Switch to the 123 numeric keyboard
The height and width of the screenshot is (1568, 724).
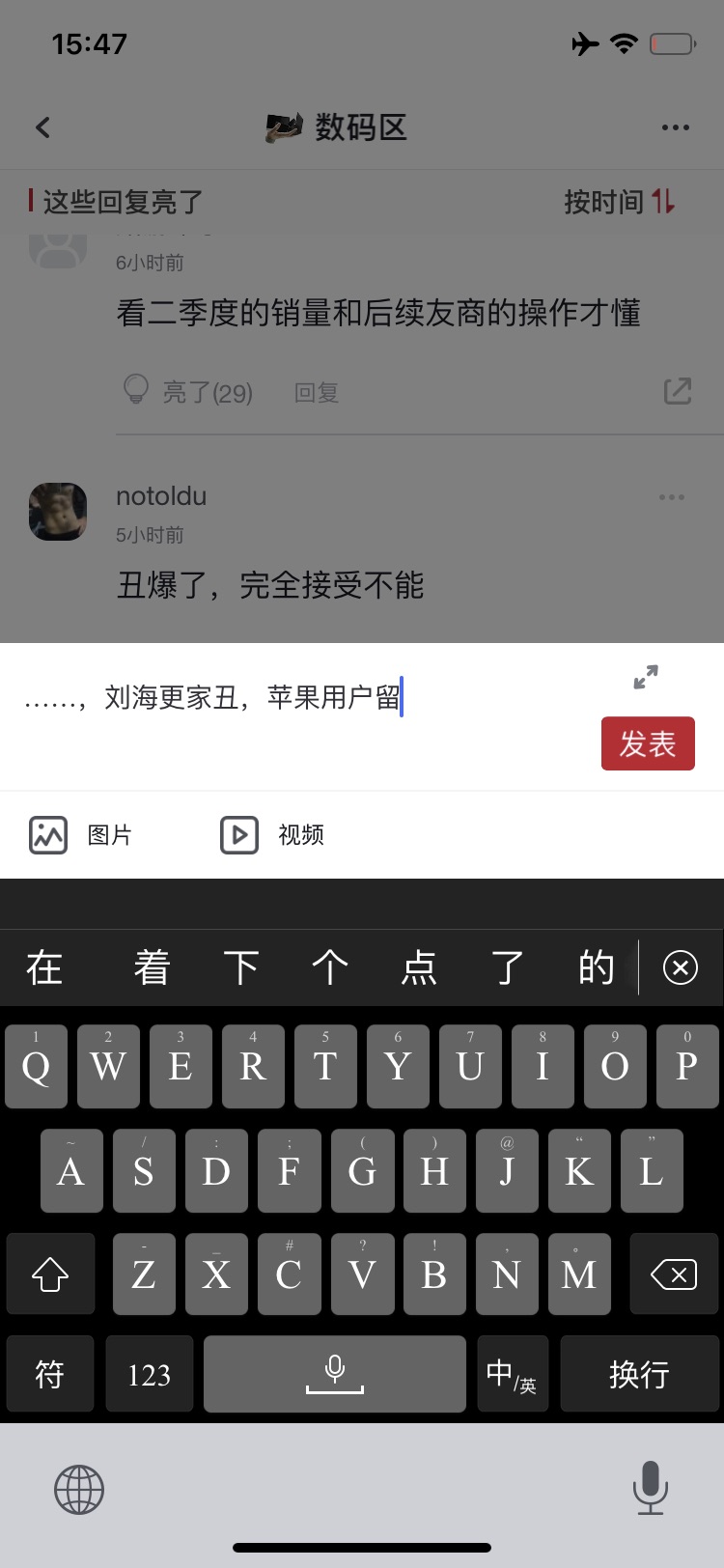[x=150, y=1374]
